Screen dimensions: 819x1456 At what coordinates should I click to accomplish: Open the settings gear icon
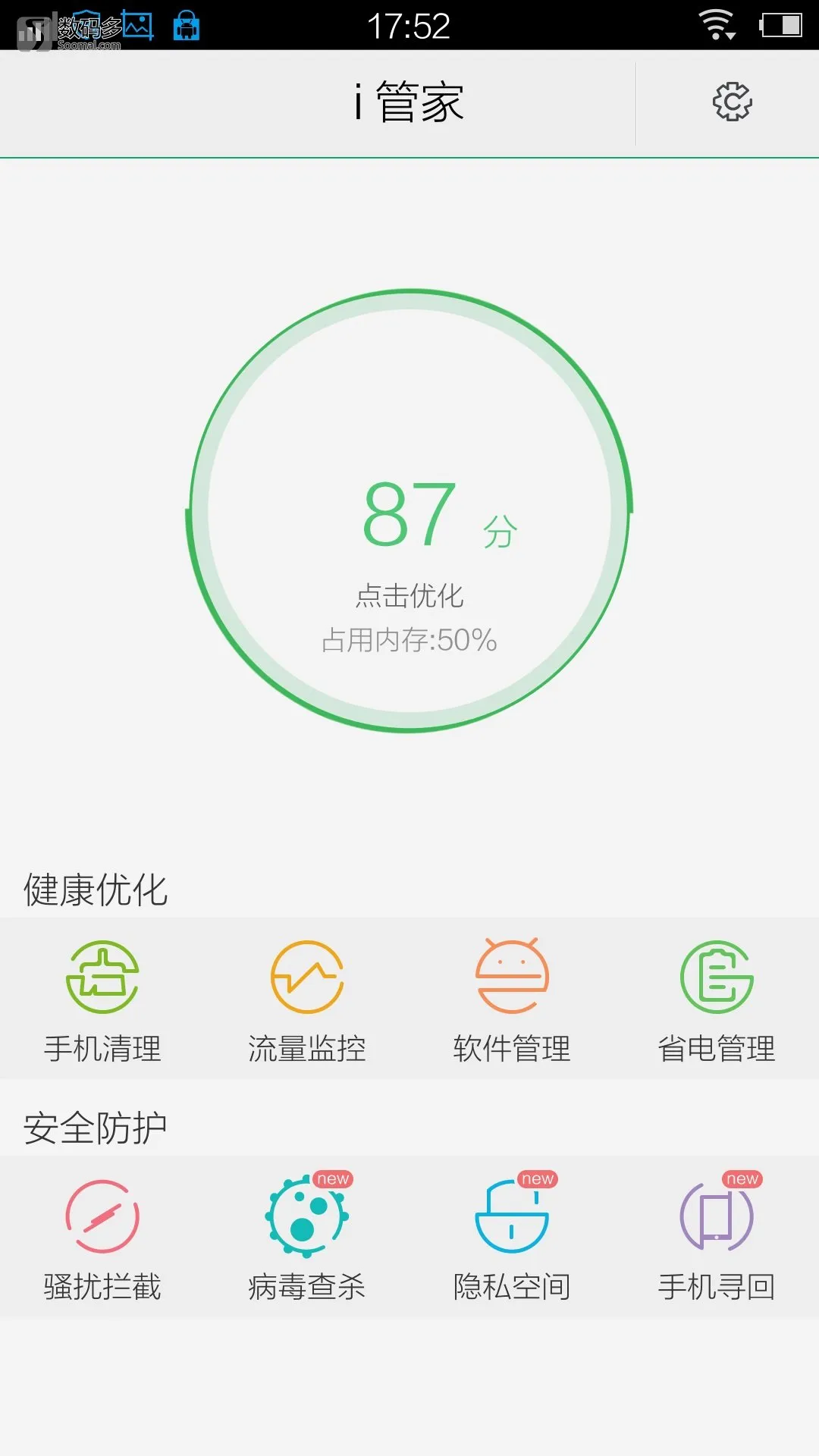coord(732,102)
